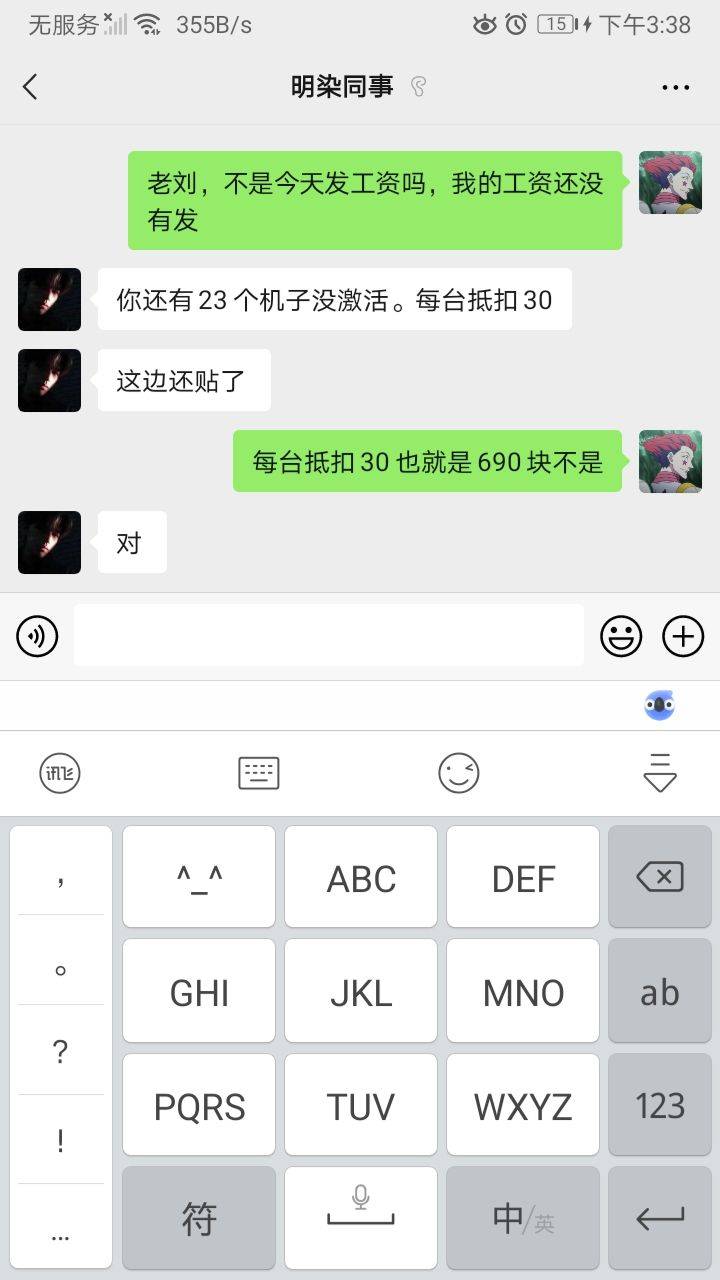
Task: Open the keyboard emoticon panel
Action: tap(459, 773)
